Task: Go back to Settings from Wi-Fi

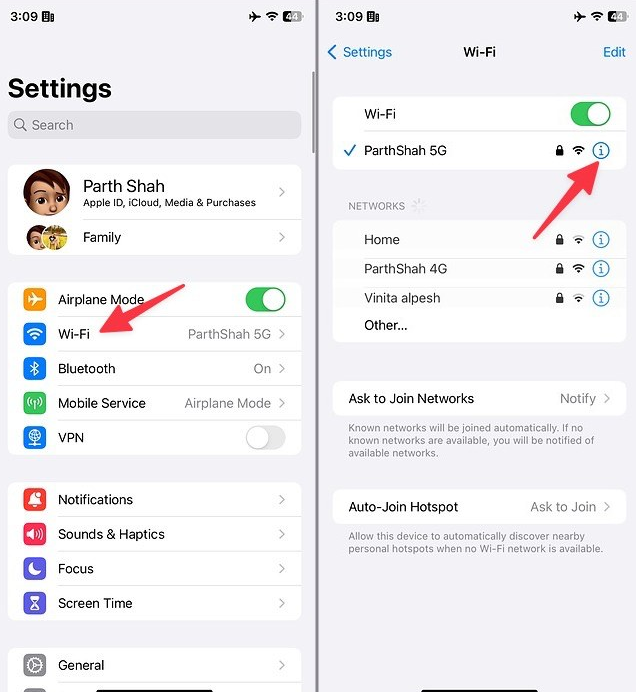Action: [360, 52]
